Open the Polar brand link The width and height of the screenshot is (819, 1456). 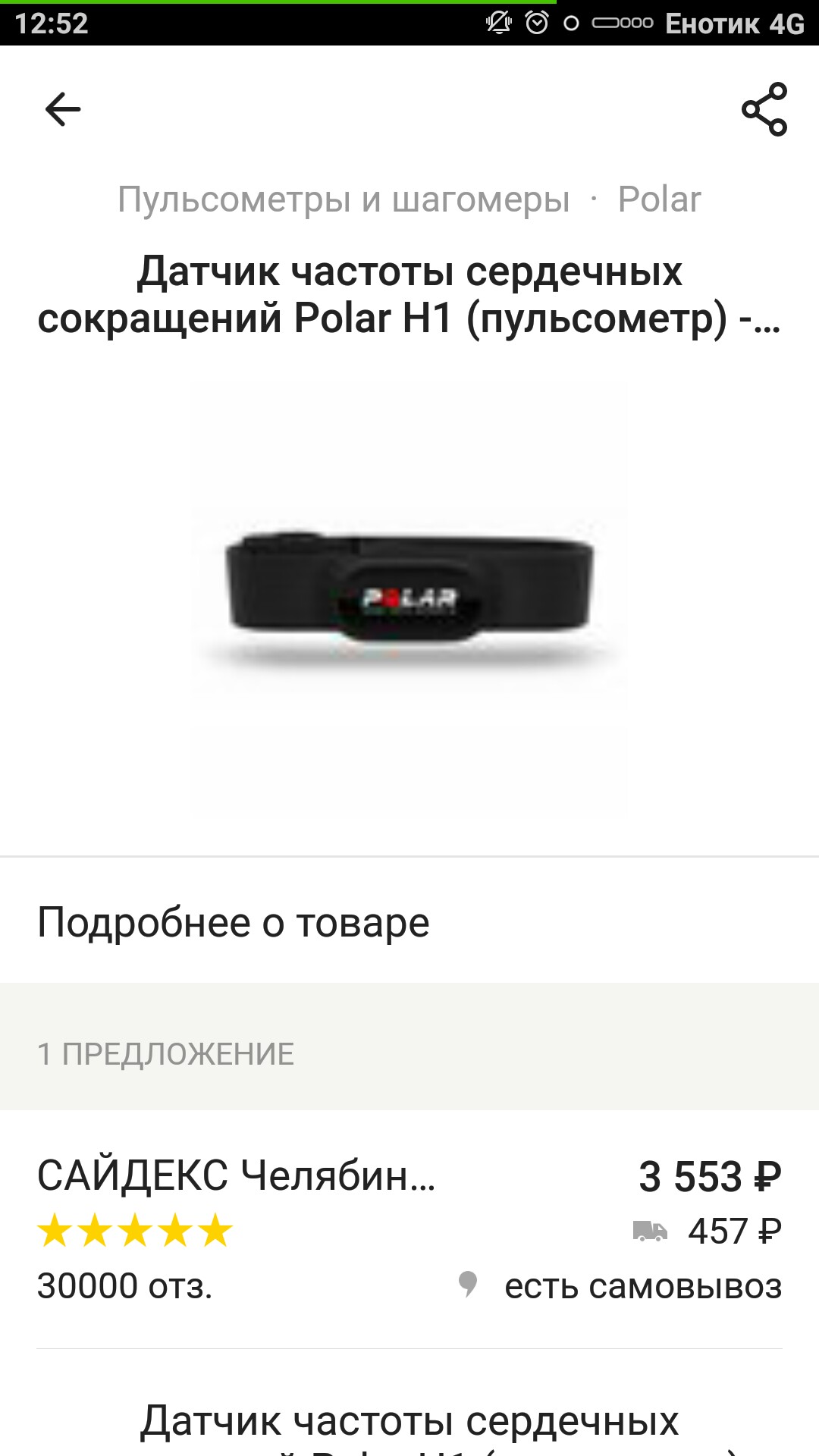pos(659,199)
